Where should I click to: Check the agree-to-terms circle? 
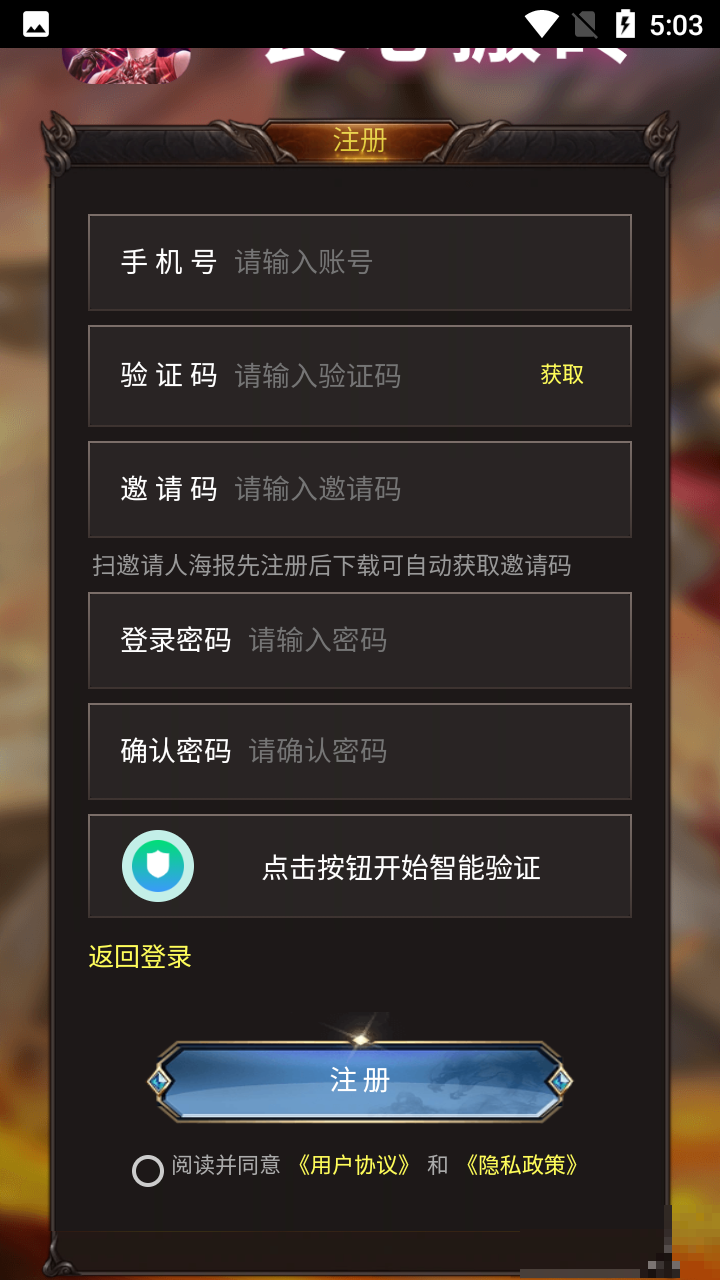point(148,1171)
